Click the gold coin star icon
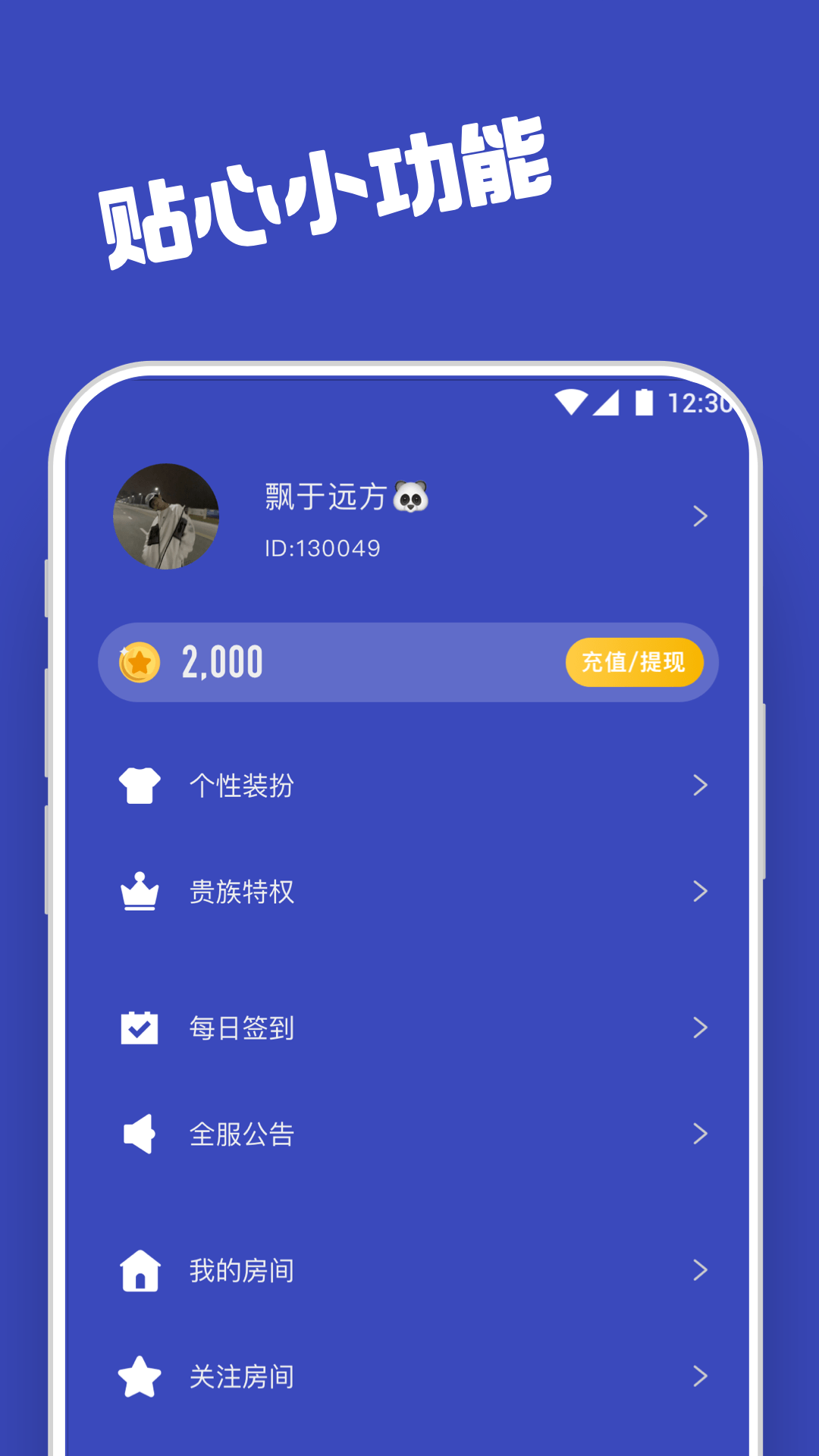Image resolution: width=819 pixels, height=1456 pixels. (136, 661)
